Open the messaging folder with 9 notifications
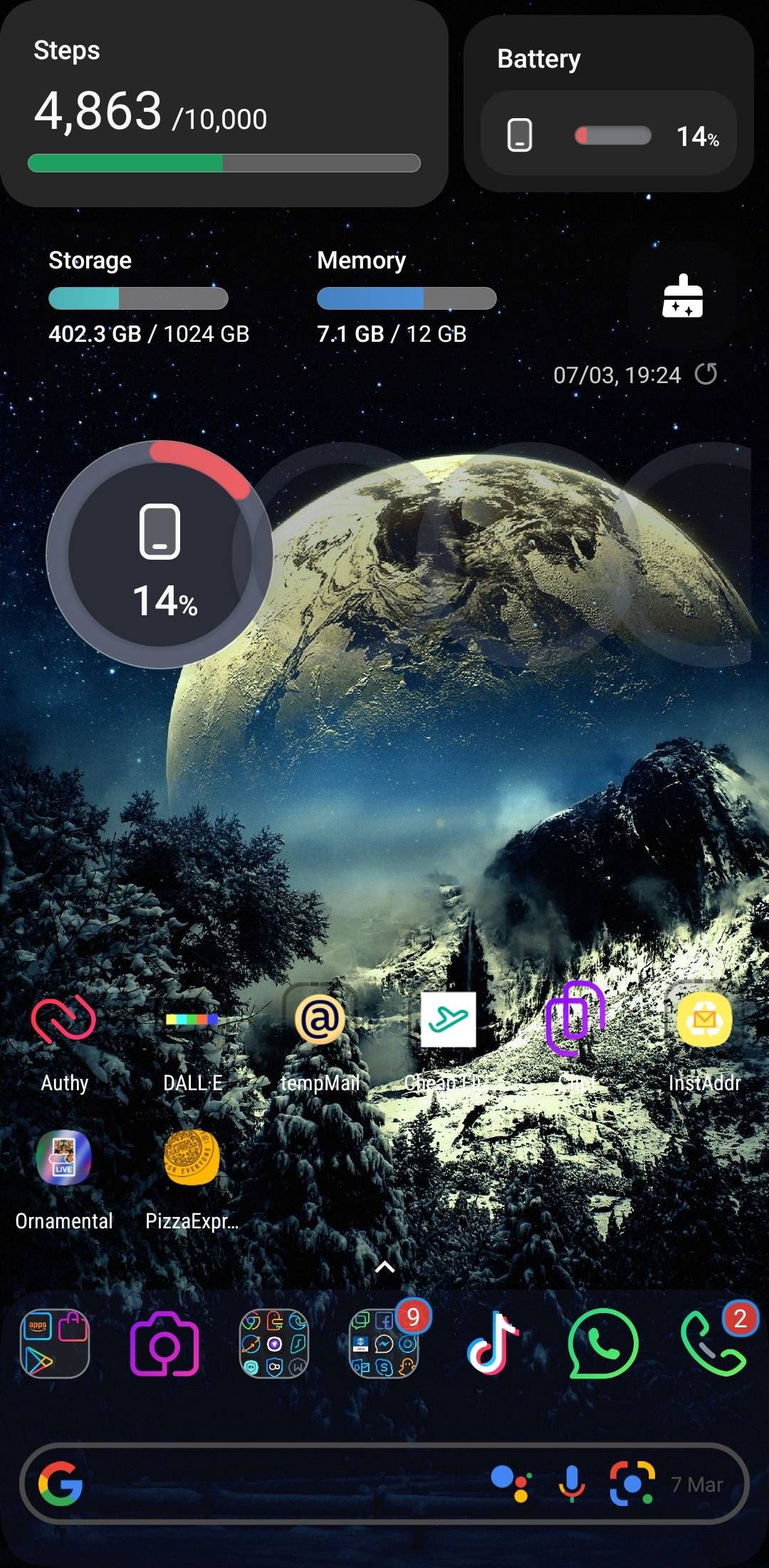Image resolution: width=769 pixels, height=1568 pixels. click(x=384, y=1345)
